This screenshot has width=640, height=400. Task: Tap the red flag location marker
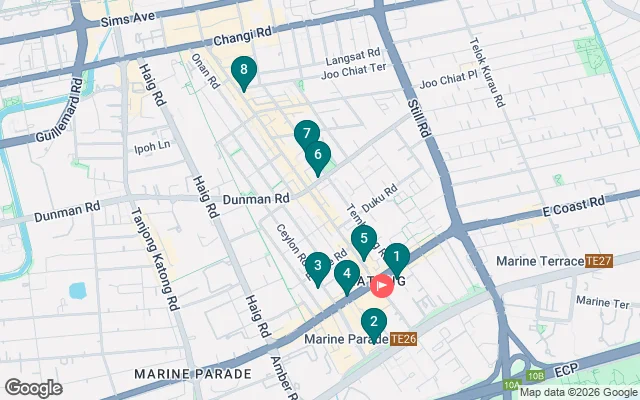point(382,286)
